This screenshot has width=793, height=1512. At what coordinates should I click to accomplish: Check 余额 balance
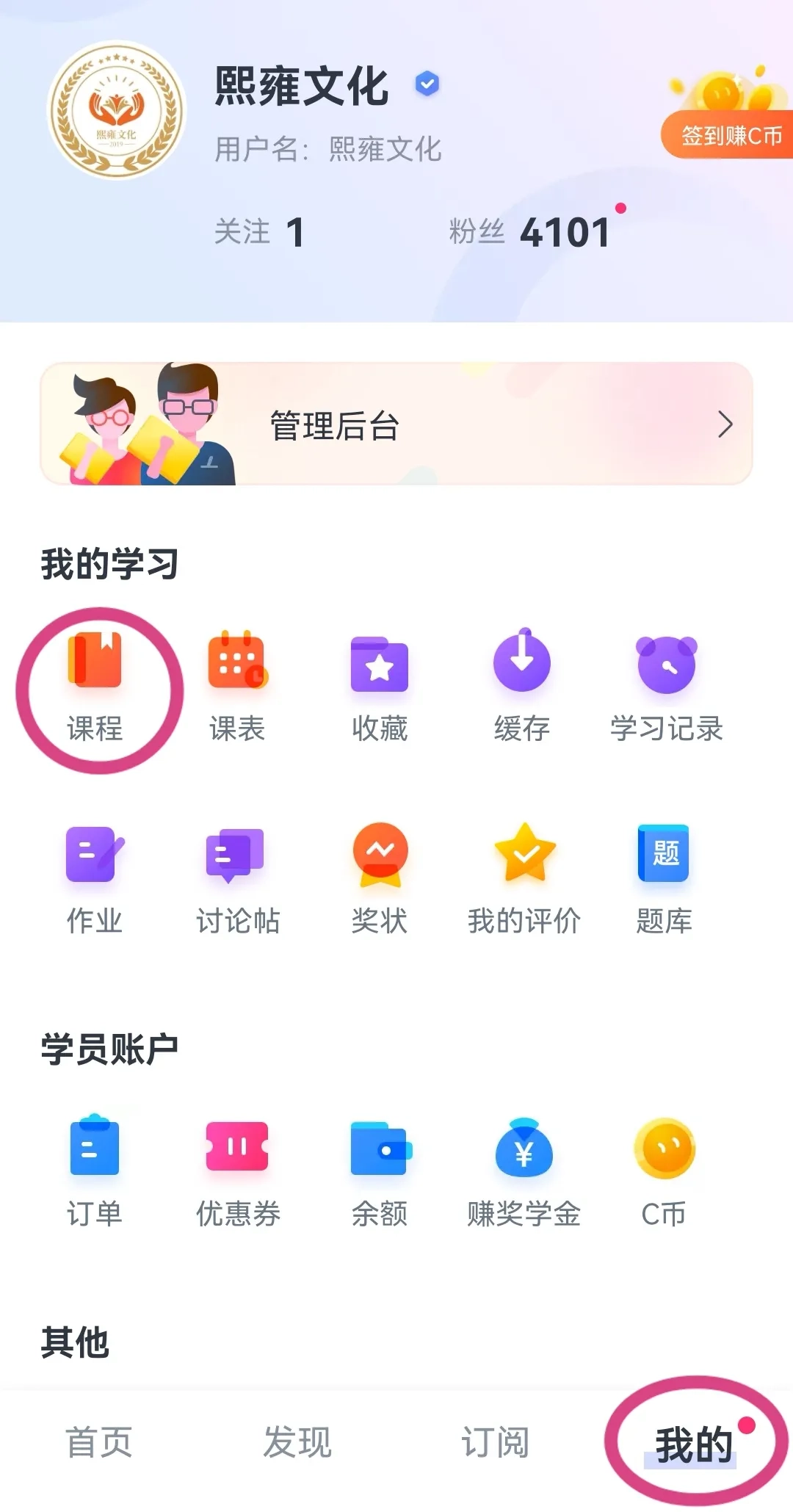tap(380, 1173)
